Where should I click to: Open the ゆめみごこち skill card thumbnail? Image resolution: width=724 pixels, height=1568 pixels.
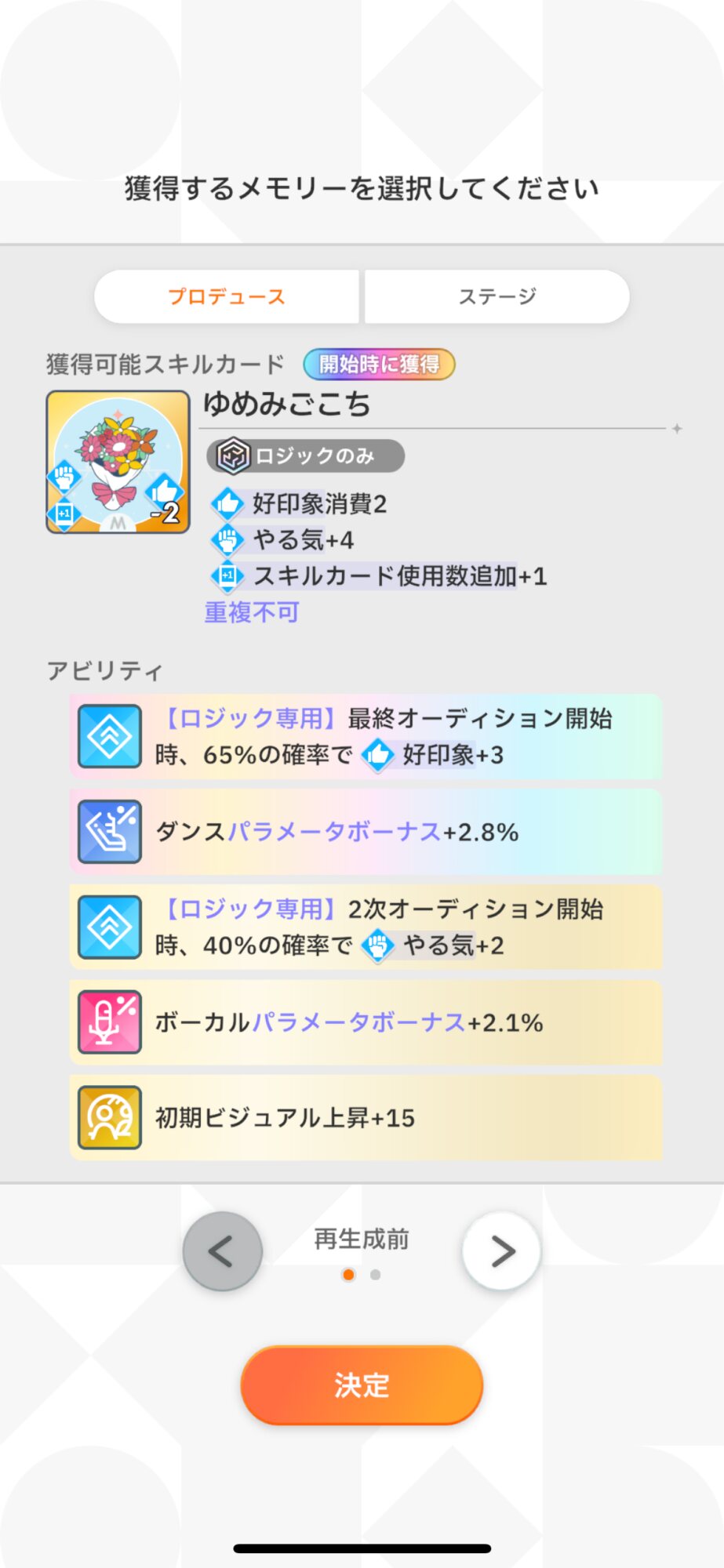pyautogui.click(x=118, y=463)
